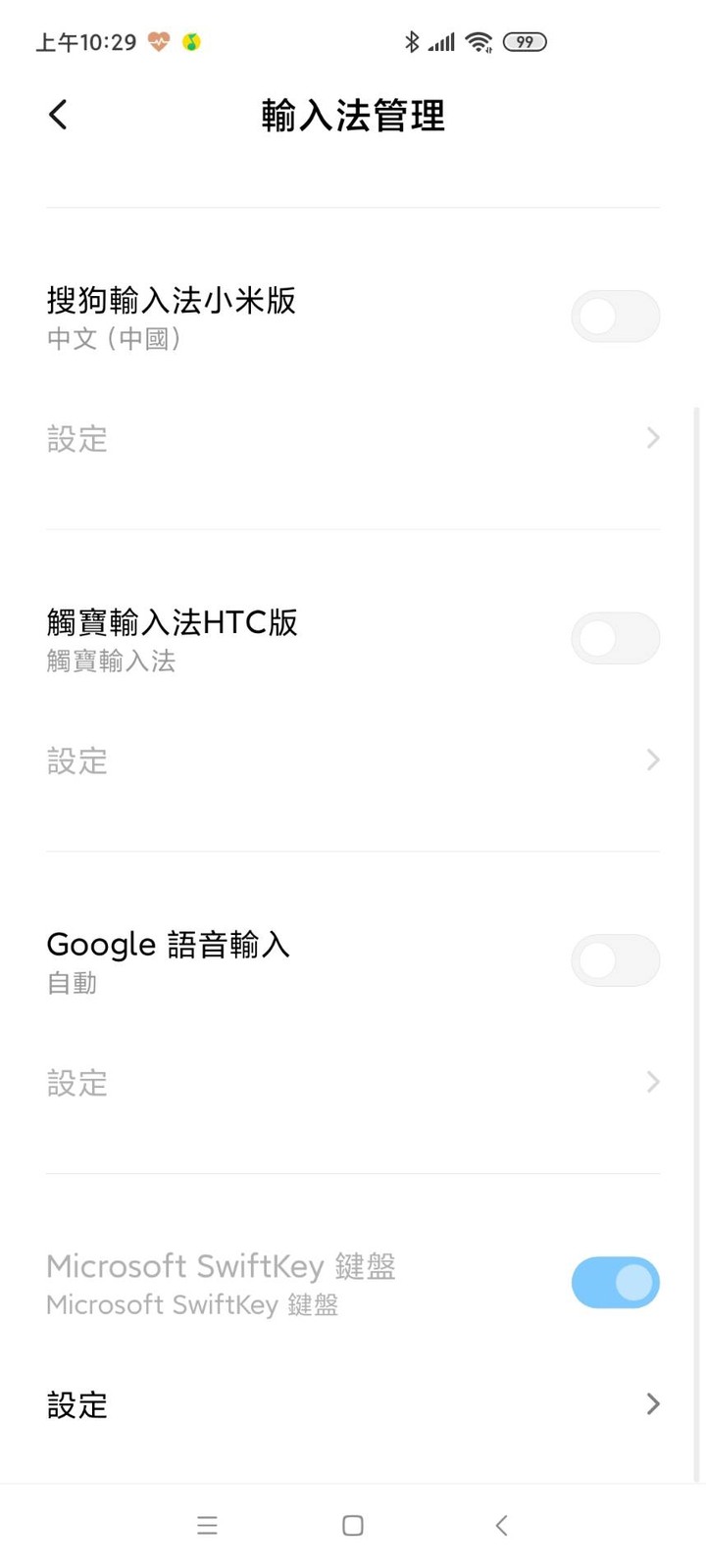This screenshot has width=706, height=1568.
Task: Go back from 輸入法管理 screen
Action: point(58,115)
